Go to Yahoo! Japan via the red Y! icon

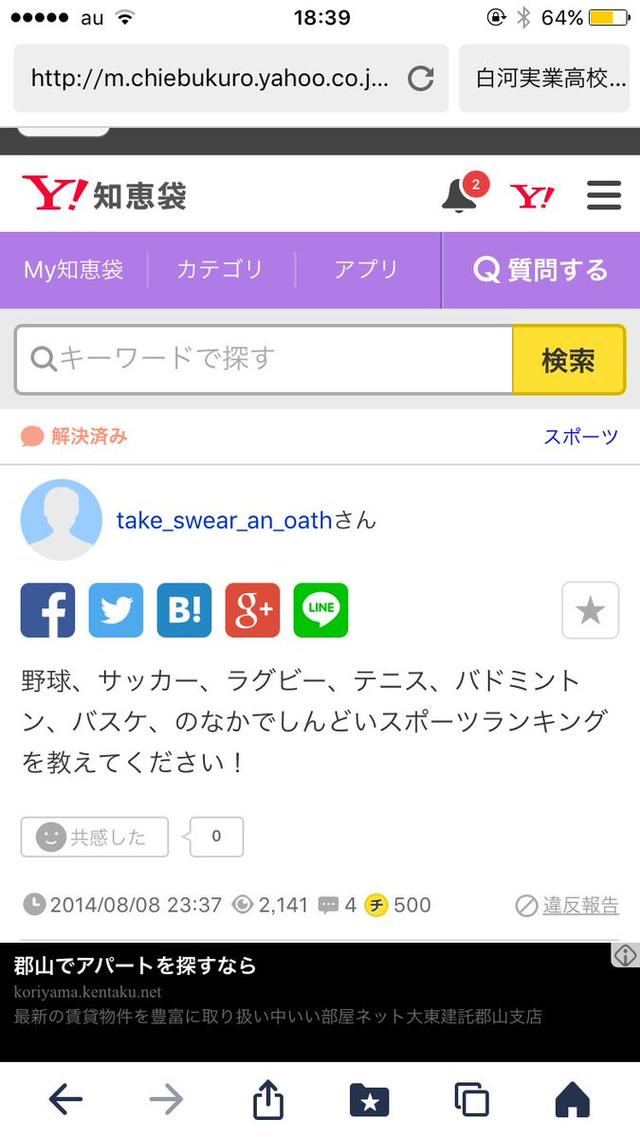pyautogui.click(x=532, y=196)
